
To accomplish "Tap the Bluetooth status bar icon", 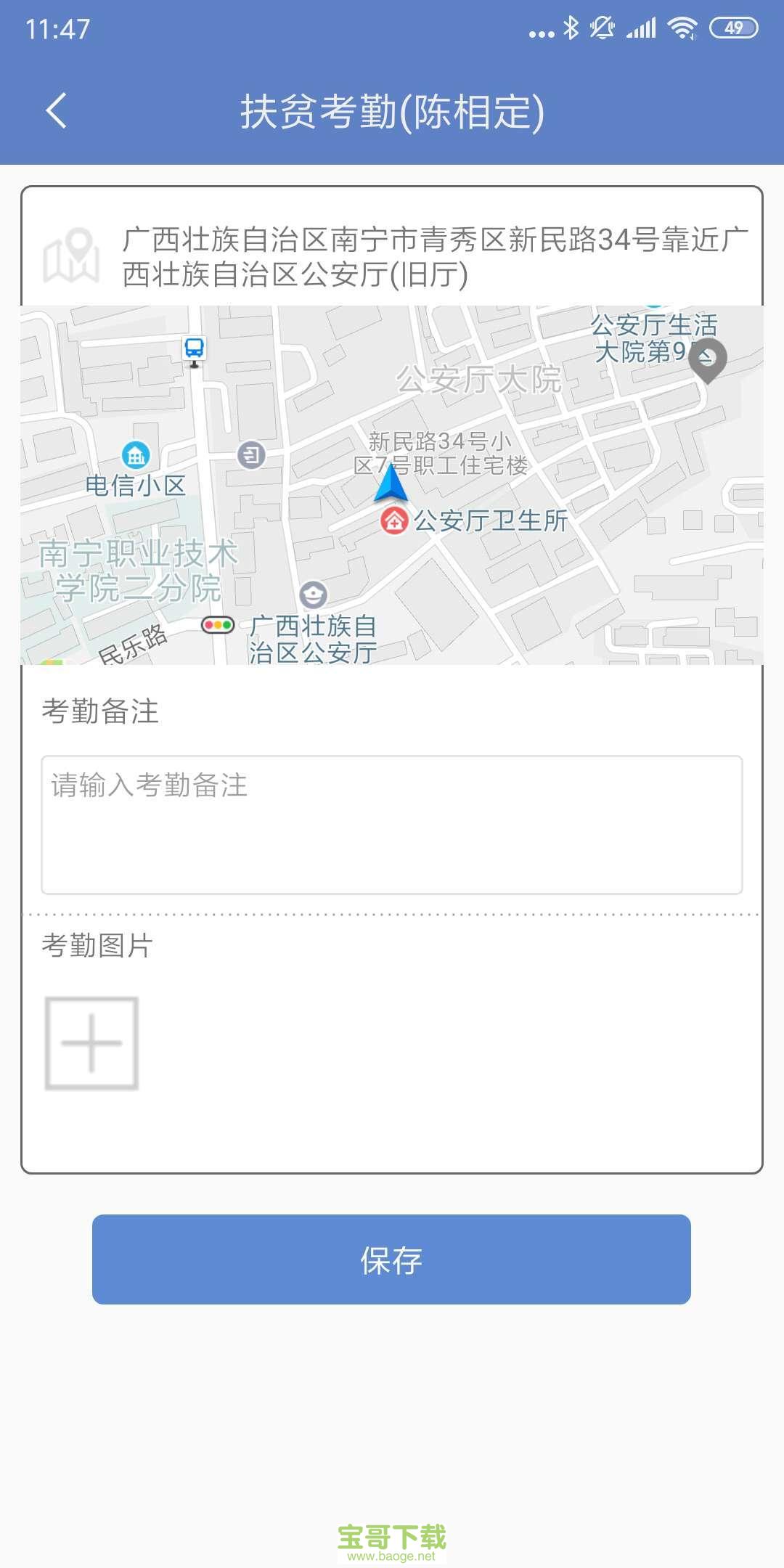I will coord(570,28).
